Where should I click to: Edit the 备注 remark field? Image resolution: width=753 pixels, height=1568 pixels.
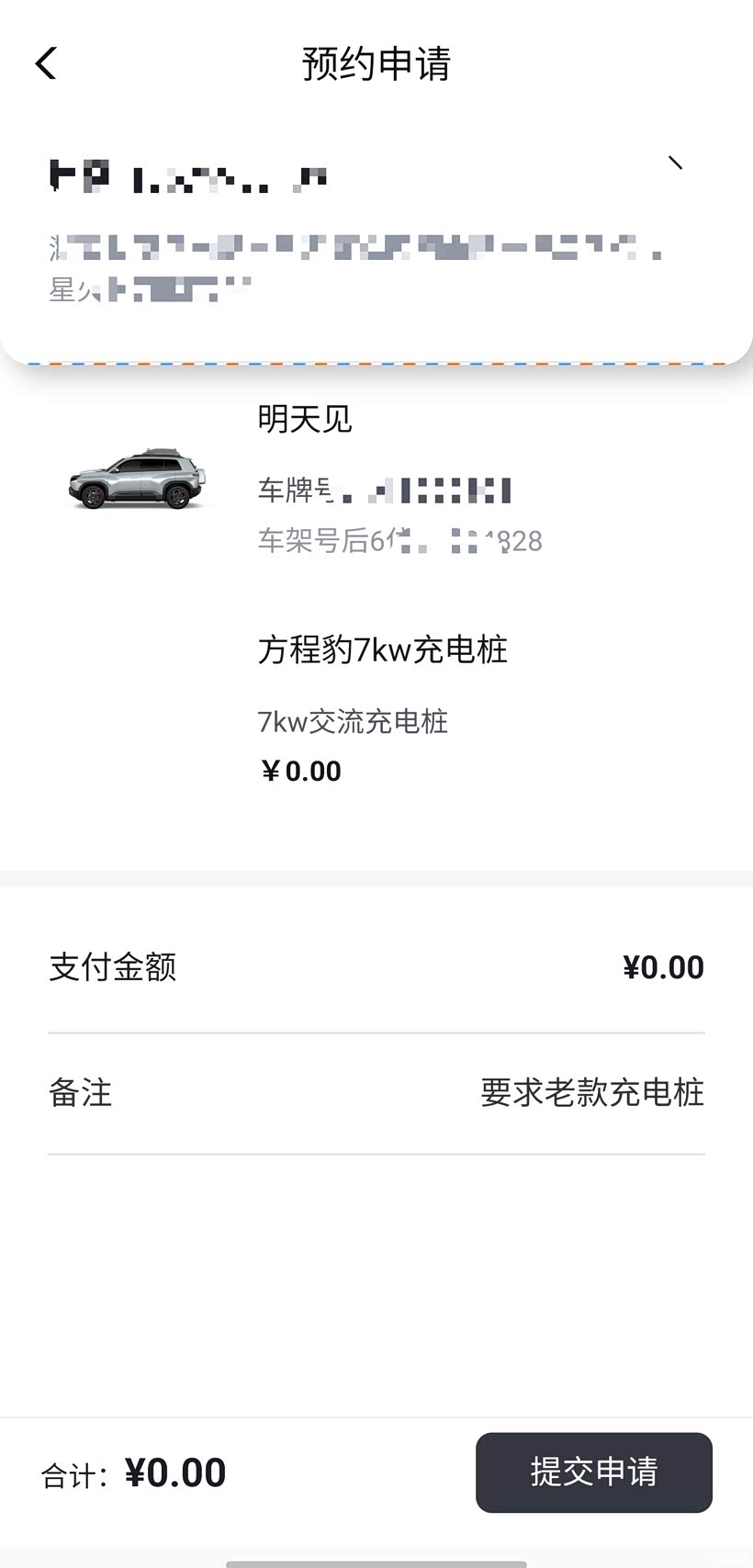(376, 1093)
